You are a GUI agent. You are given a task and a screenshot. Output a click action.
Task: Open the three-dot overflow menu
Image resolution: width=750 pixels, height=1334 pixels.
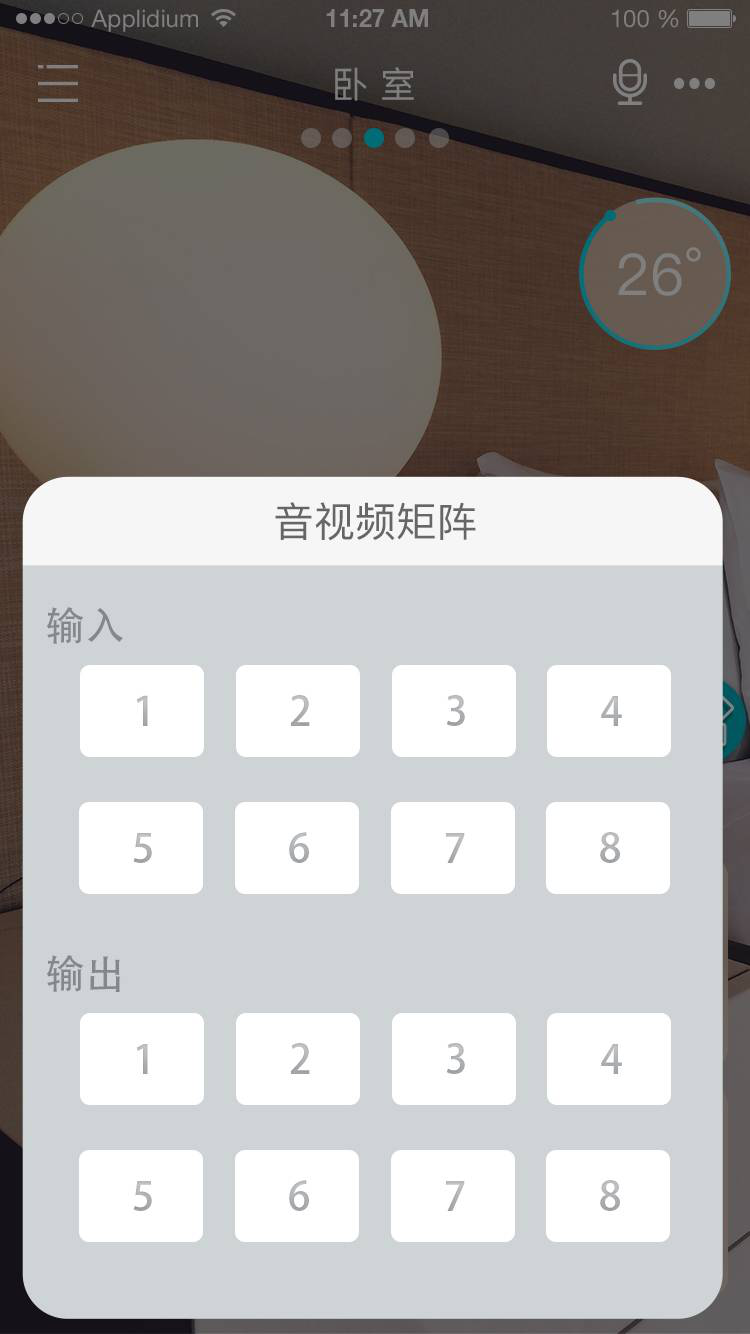pos(695,84)
